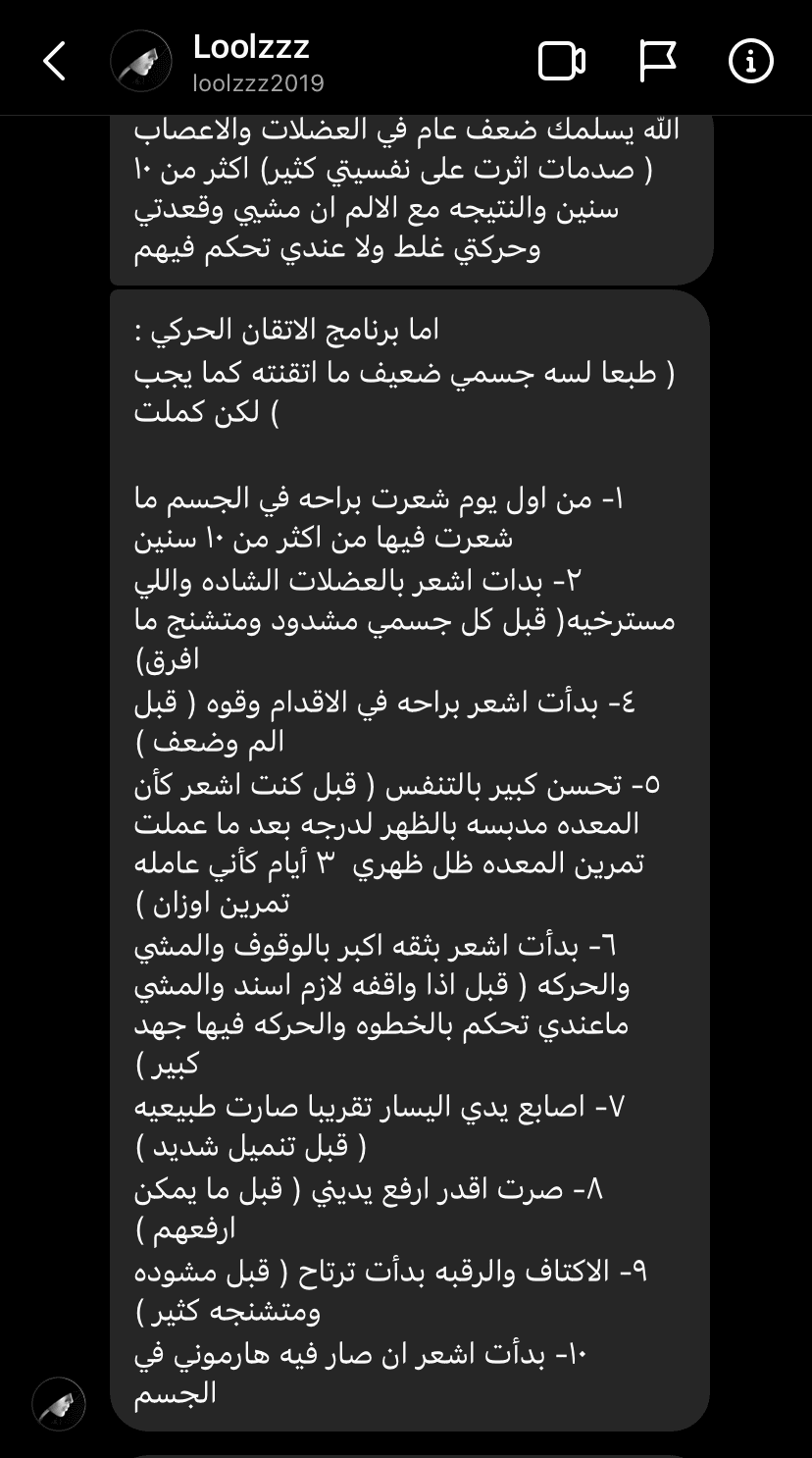Open conversation info details
812x1458 pixels.
750,61
